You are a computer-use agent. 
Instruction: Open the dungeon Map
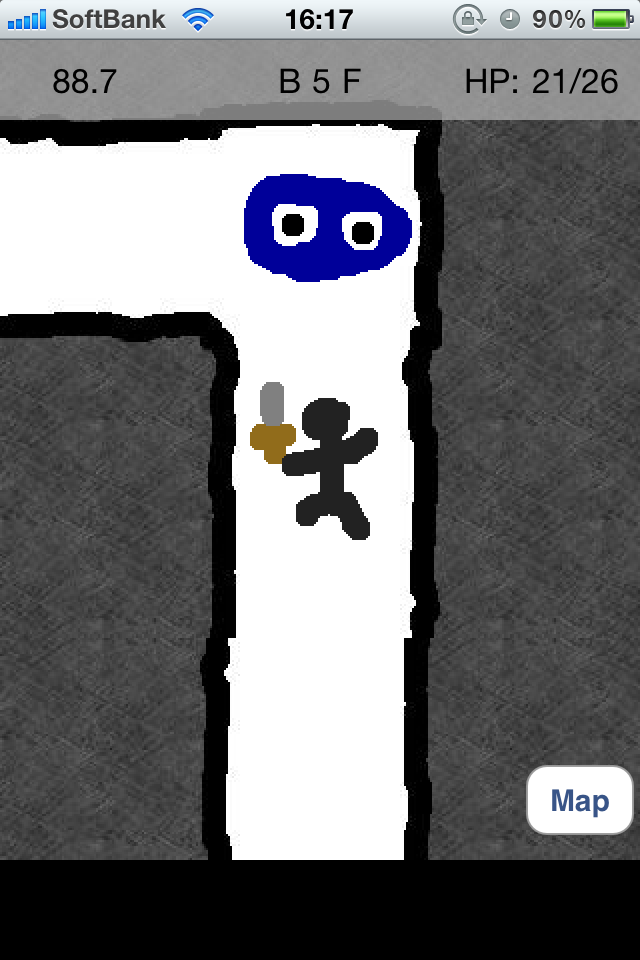pos(579,800)
